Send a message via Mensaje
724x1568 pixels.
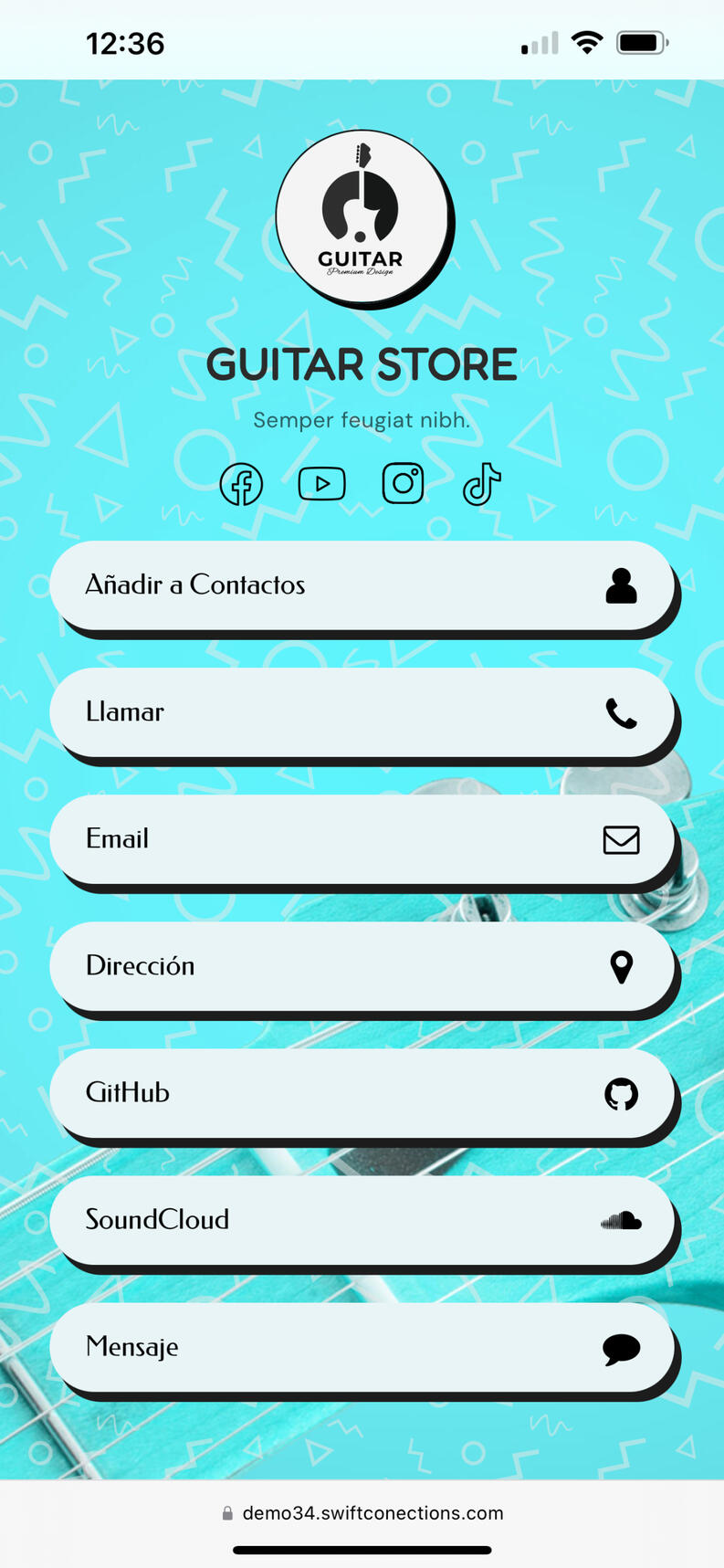(x=362, y=1347)
